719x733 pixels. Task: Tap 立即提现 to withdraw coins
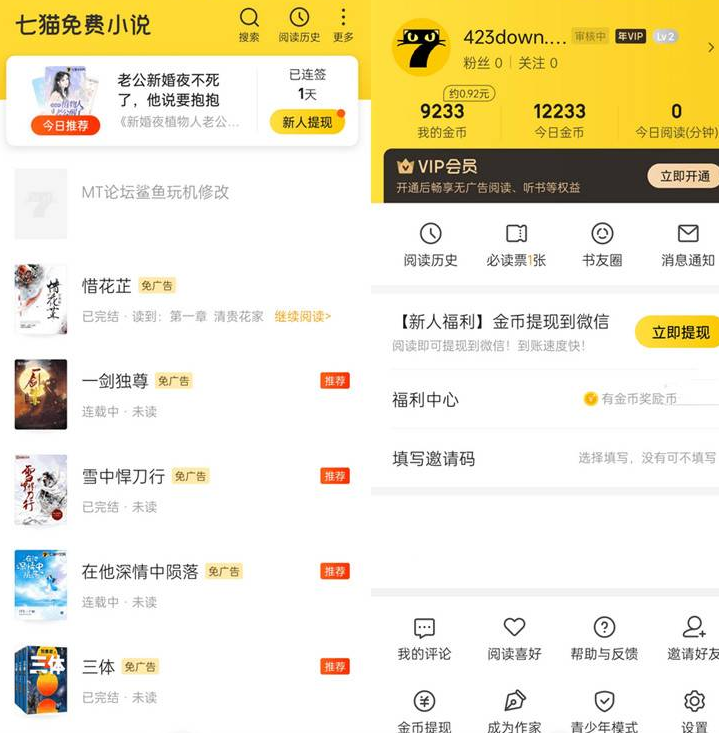pos(679,332)
